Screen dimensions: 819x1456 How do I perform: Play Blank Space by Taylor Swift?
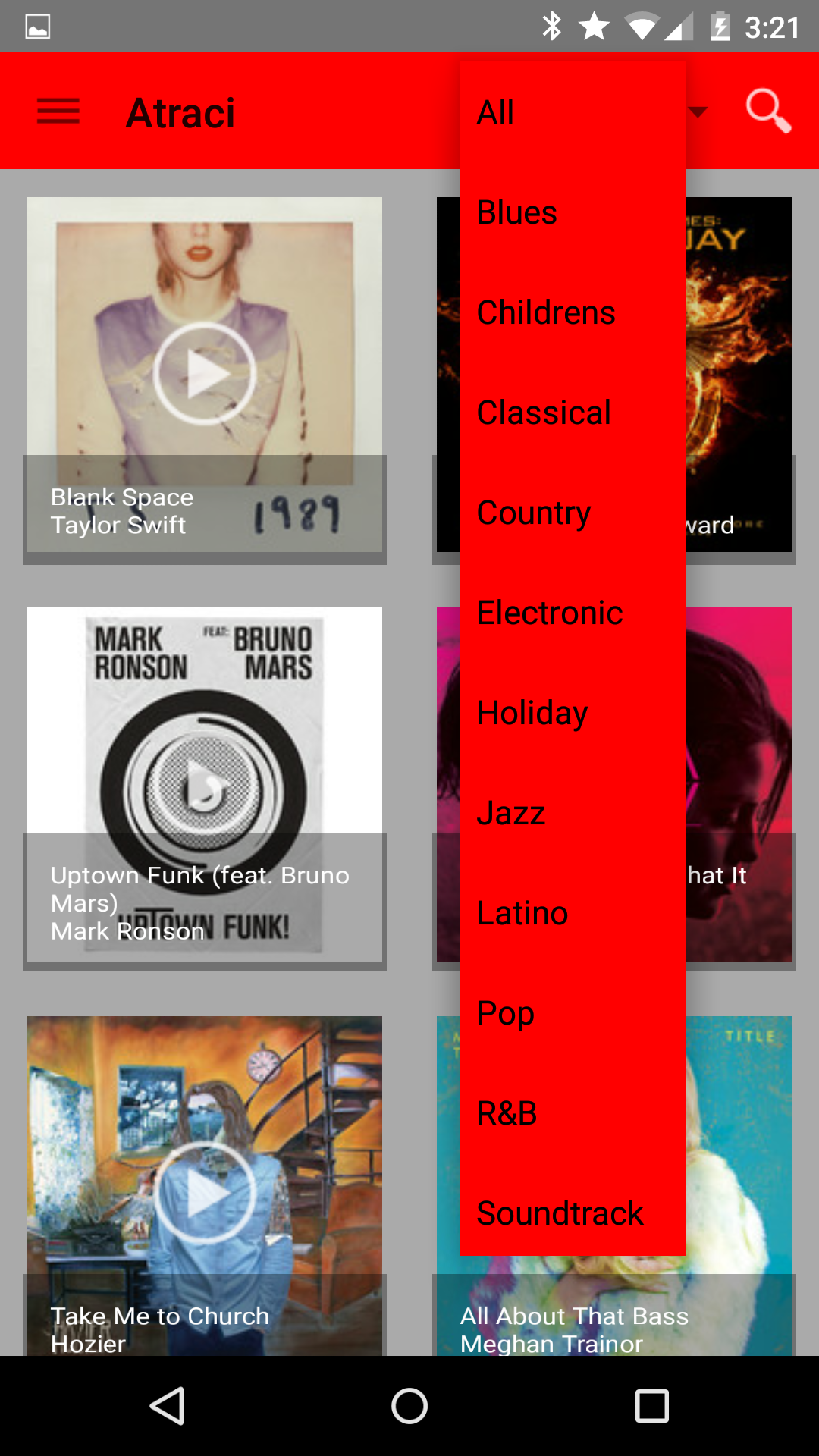pos(204,373)
